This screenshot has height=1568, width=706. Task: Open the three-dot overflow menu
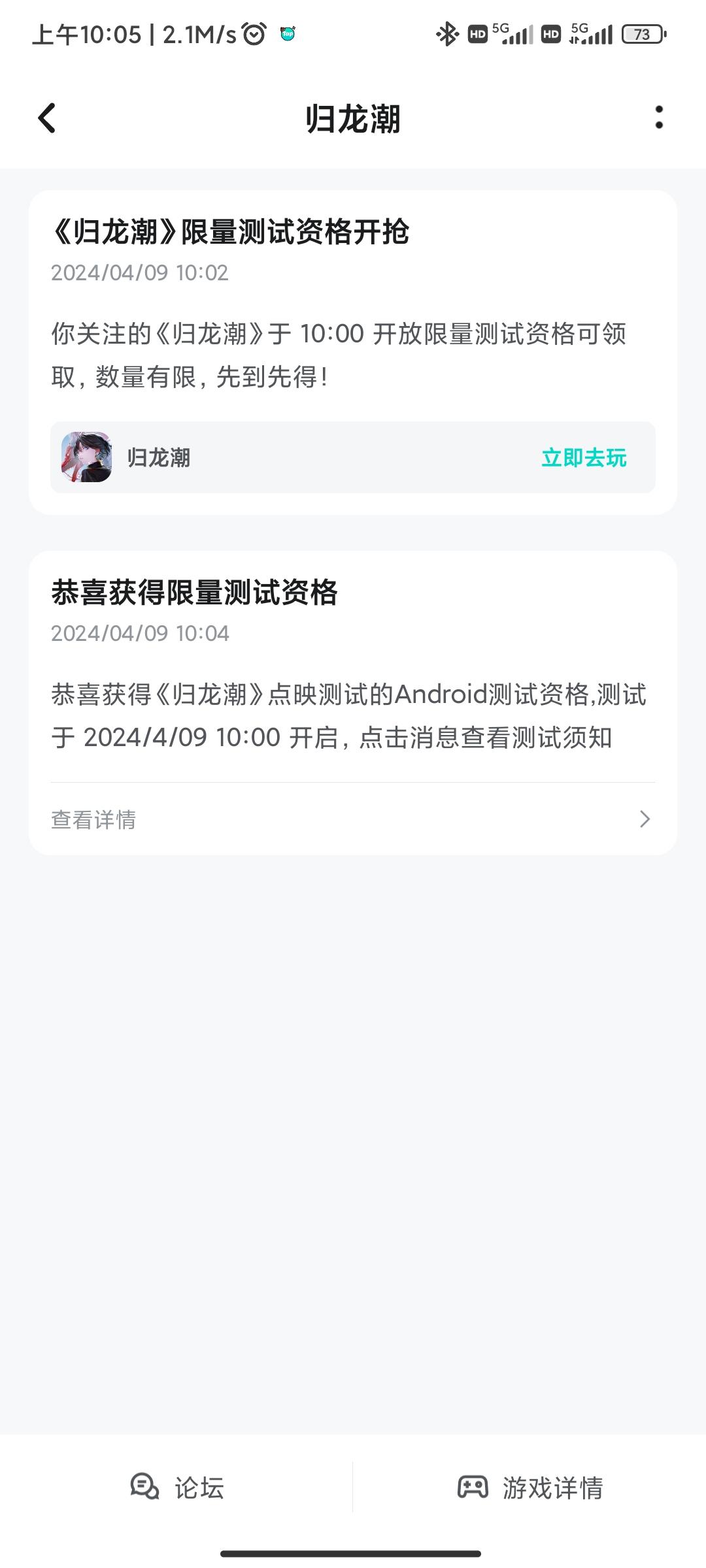(x=659, y=118)
